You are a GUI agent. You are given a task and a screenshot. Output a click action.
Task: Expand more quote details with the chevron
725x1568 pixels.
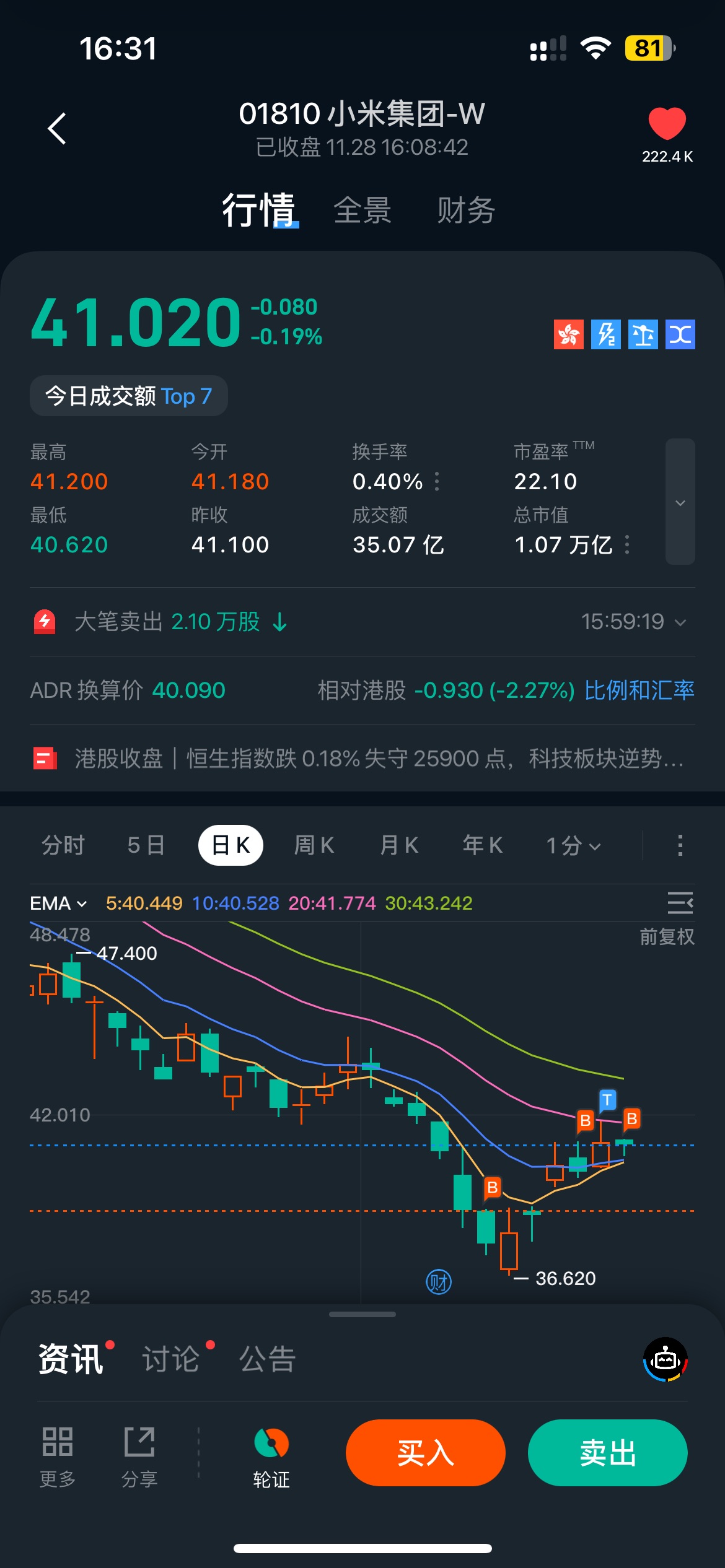(x=680, y=502)
